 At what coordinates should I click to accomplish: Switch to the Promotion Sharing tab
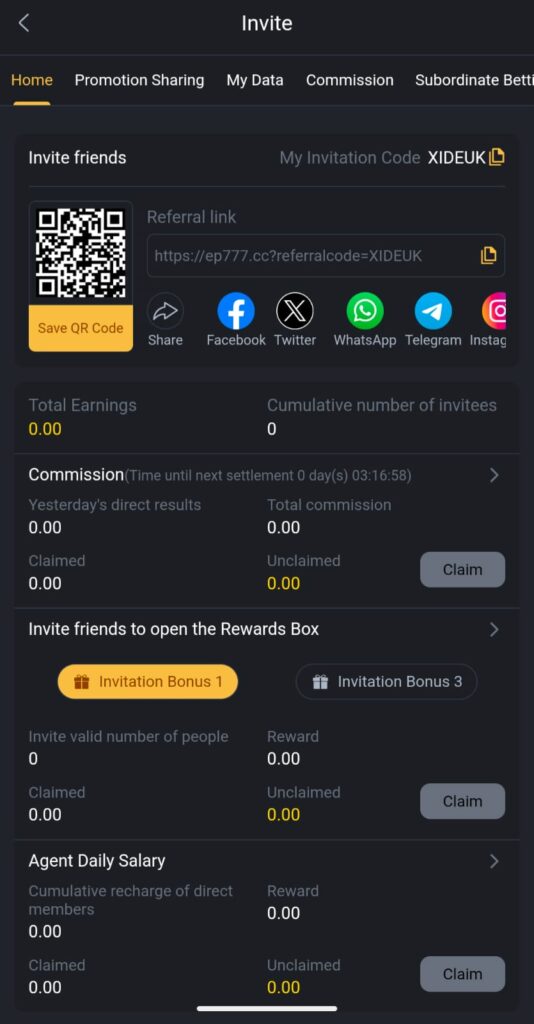click(139, 80)
